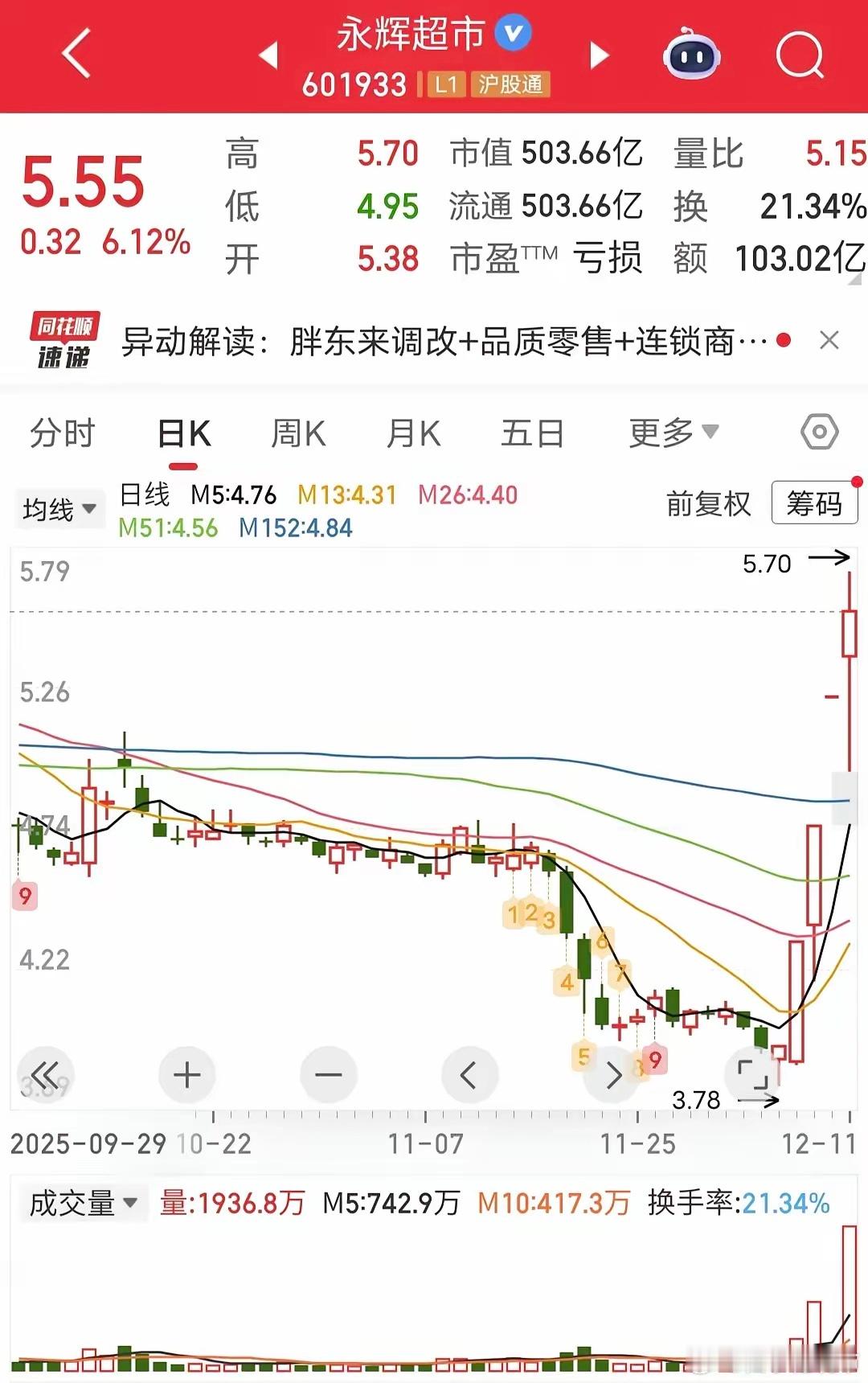This screenshot has width=868, height=1383.
Task: Switch to the next stock
Action: [600, 55]
